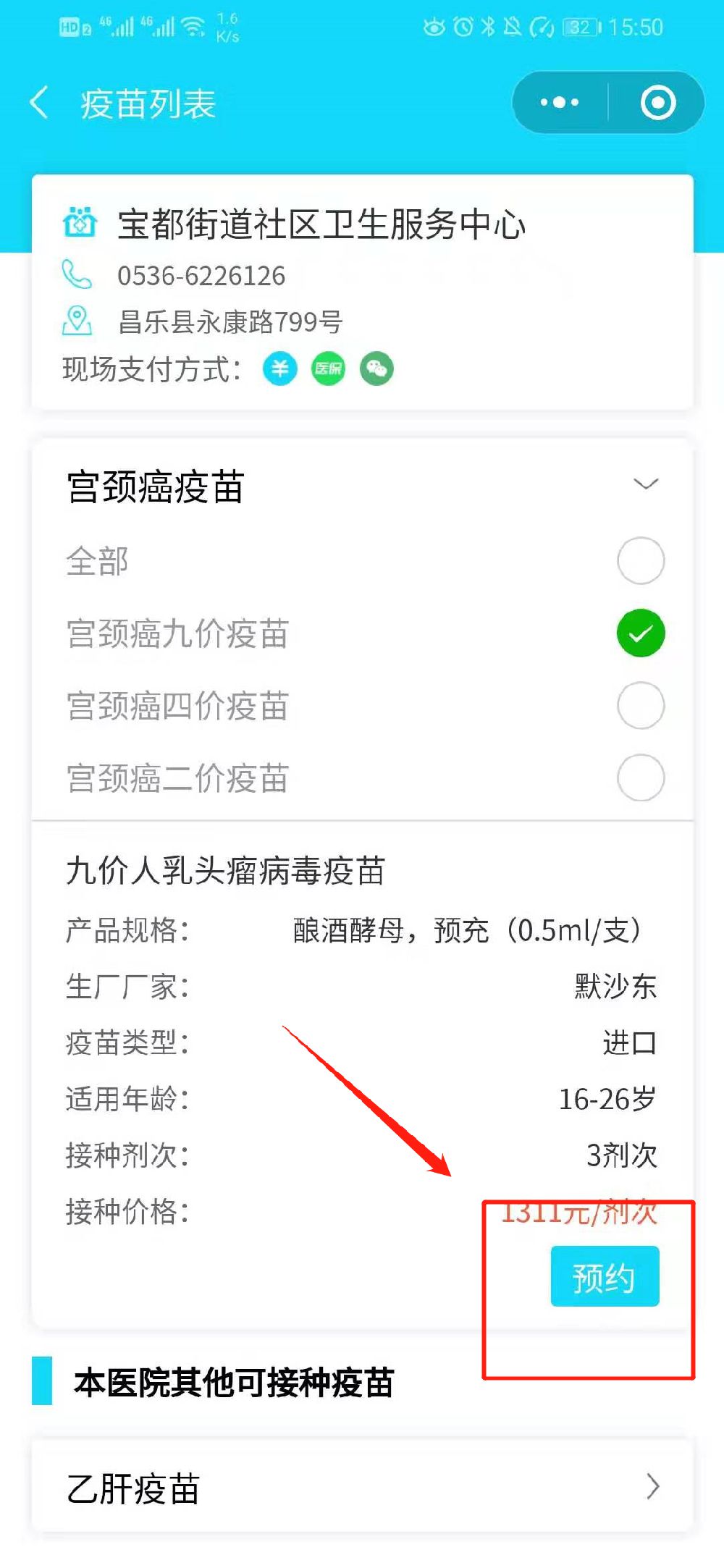
Task: Tap 预约 to book the nine-valent vaccine
Action: [605, 1276]
